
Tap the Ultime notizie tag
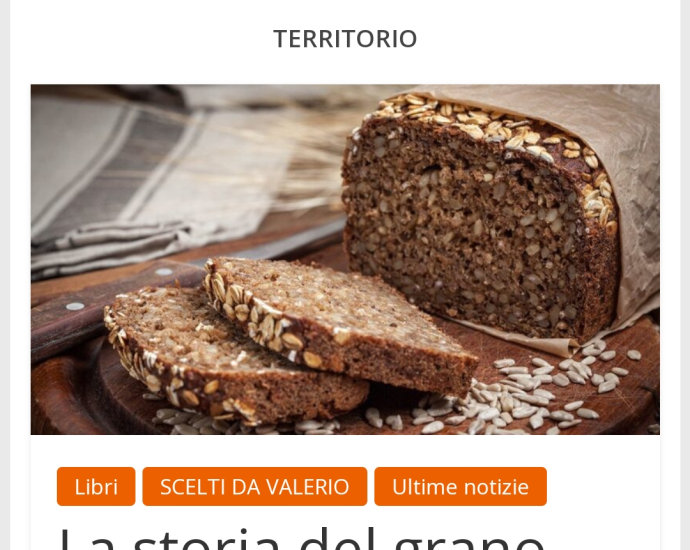tap(460, 487)
